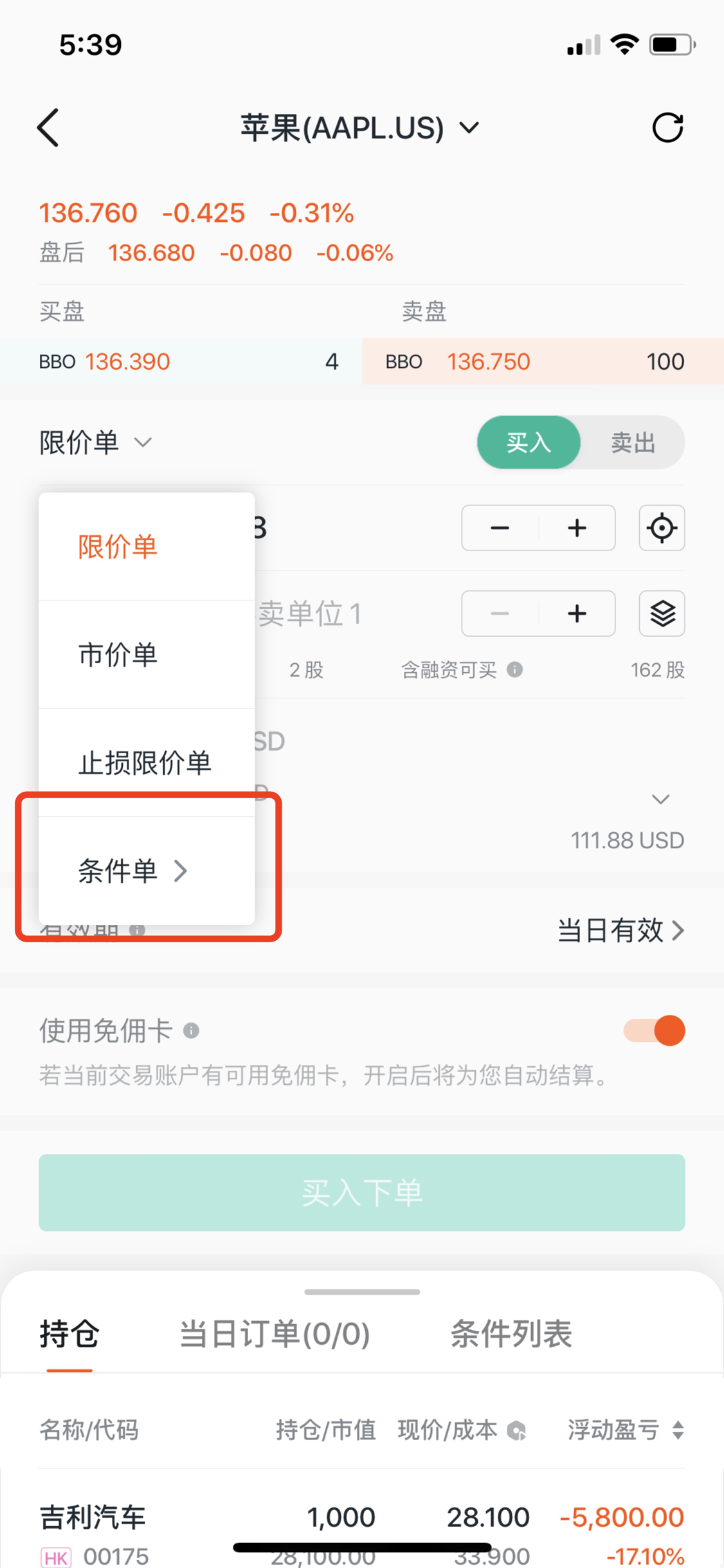Decrease the price with the minus button

coord(500,528)
